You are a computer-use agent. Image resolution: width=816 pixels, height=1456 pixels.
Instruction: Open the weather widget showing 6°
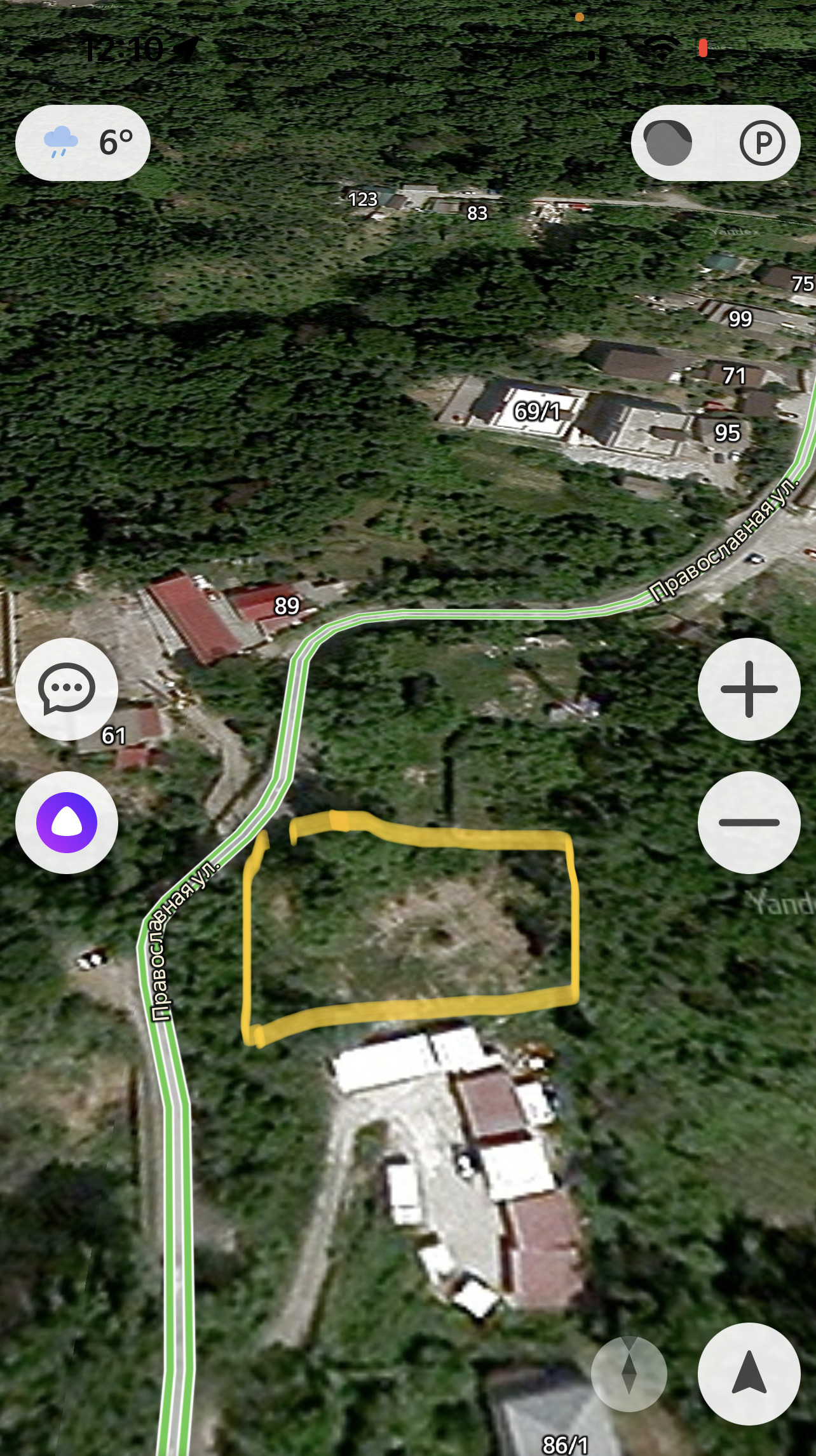(83, 142)
